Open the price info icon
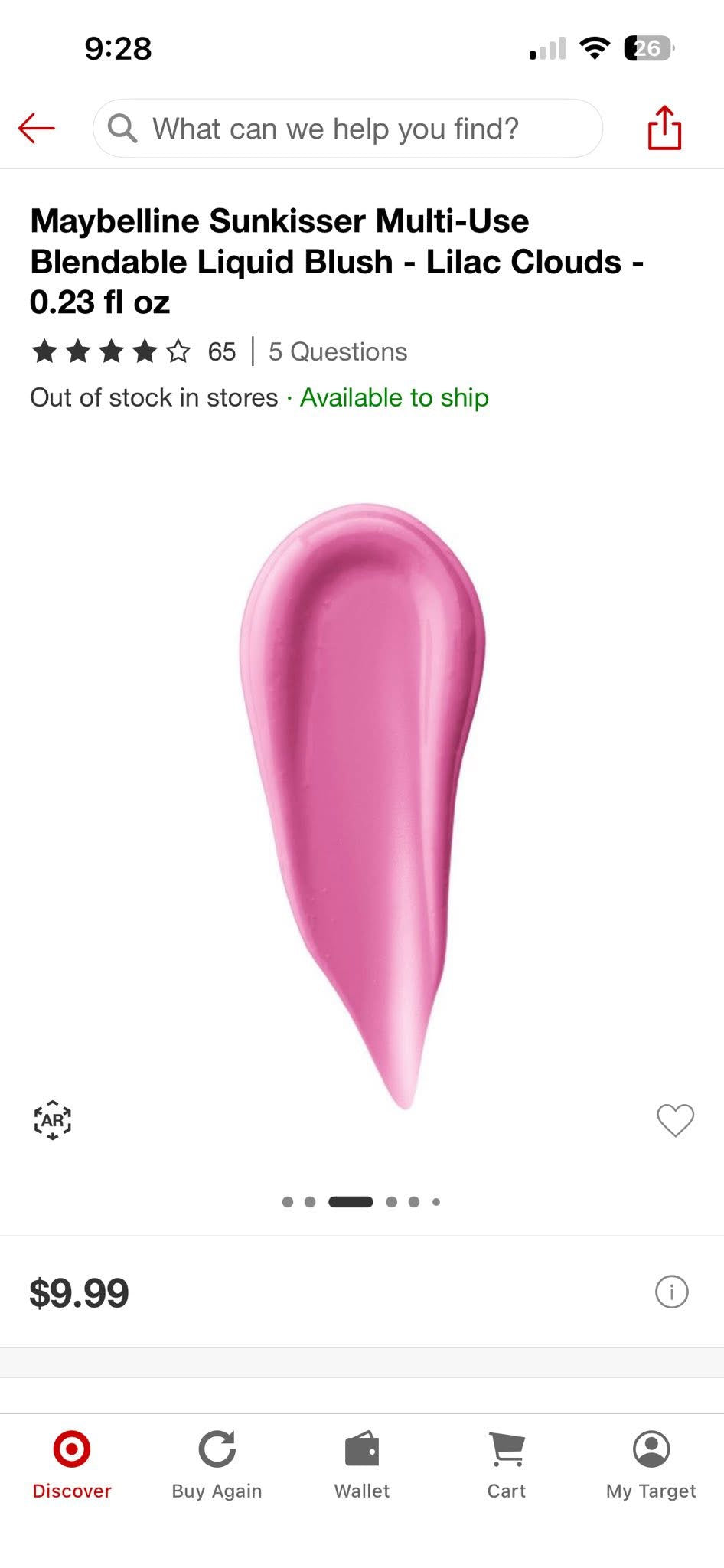The height and width of the screenshot is (1568, 724). 672,1292
